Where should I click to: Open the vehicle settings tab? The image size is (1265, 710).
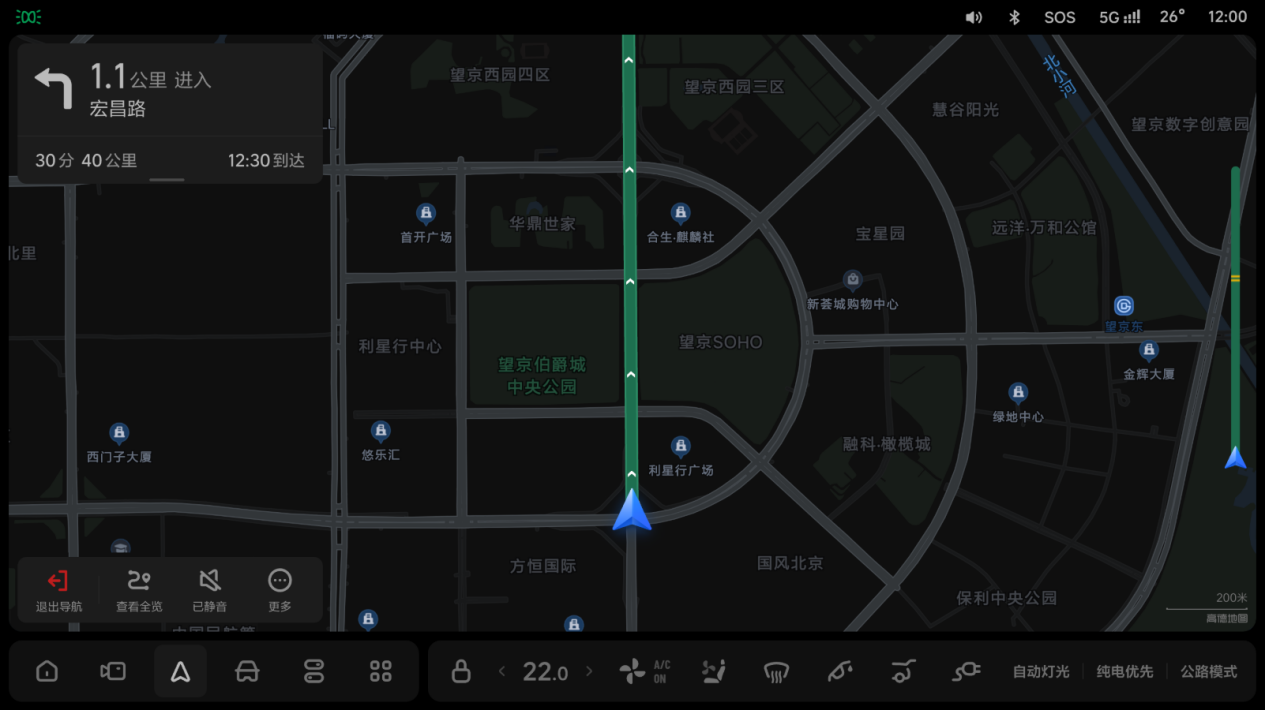pos(247,671)
